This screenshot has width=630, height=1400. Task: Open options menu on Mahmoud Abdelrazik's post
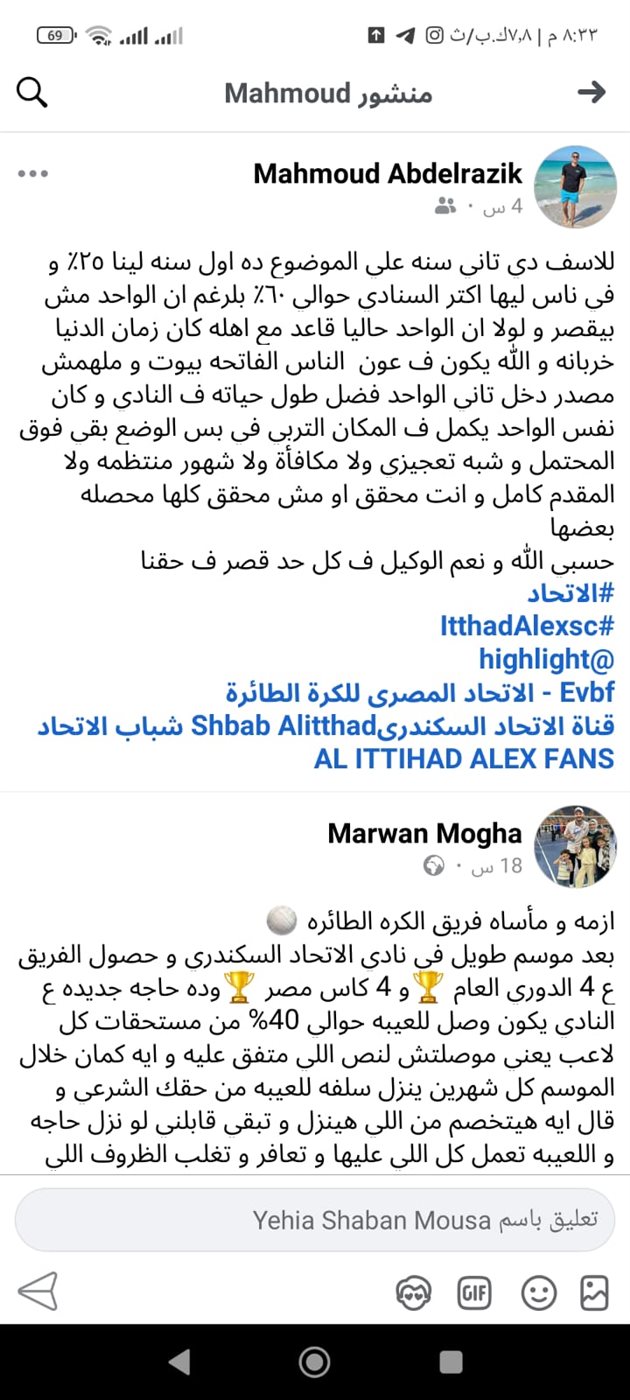coord(33,174)
